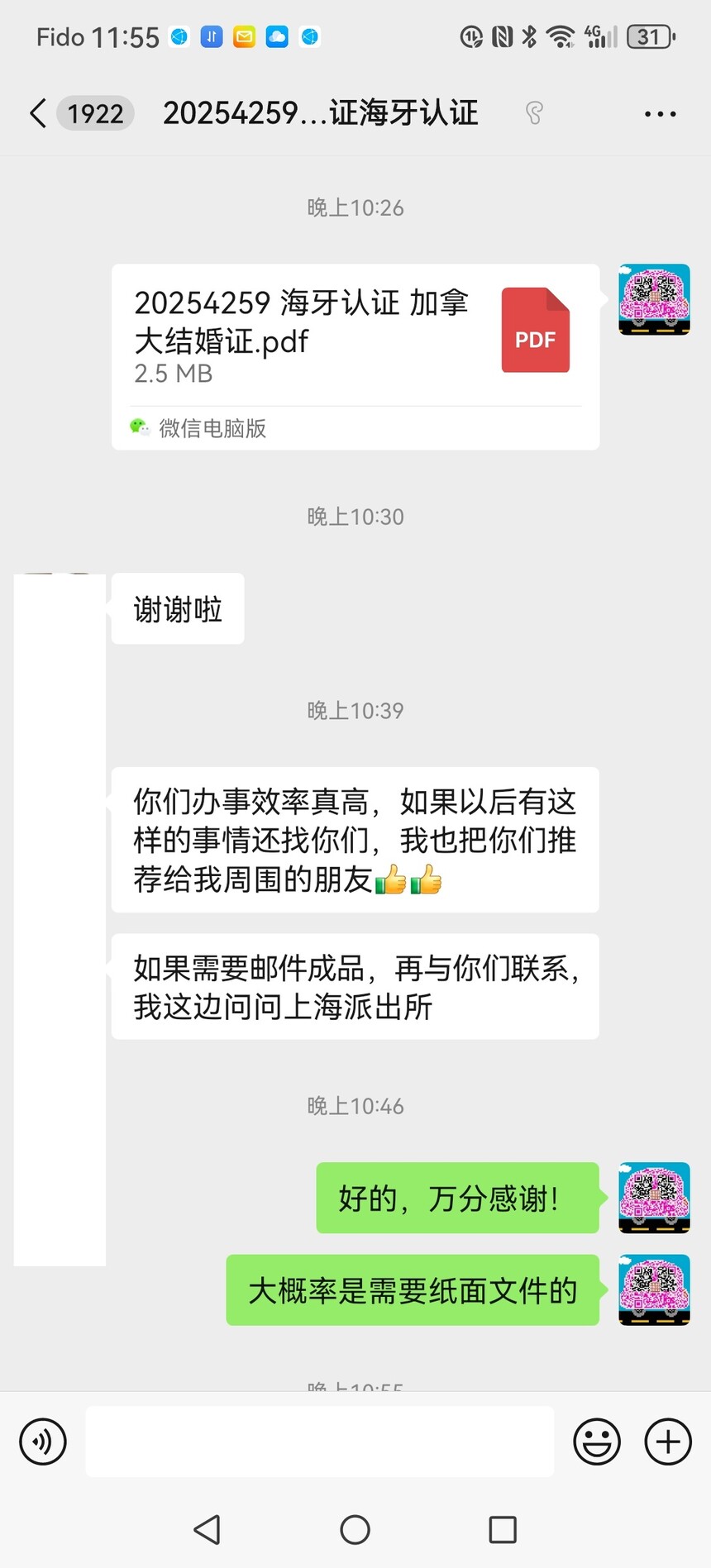The height and width of the screenshot is (1568, 711).
Task: Tap the Android back triangle navigation button
Action: [x=208, y=1530]
